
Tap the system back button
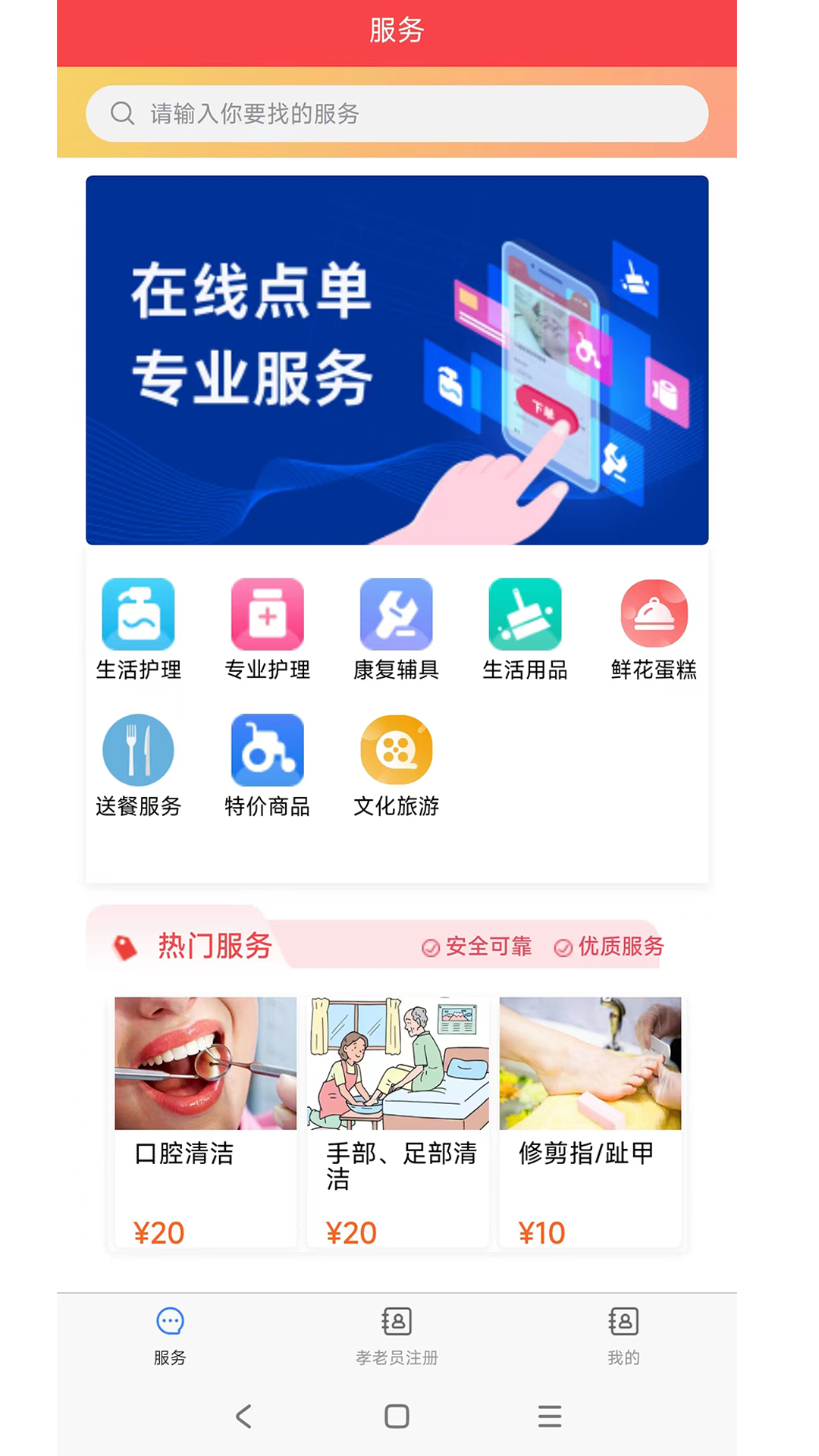(x=243, y=1416)
